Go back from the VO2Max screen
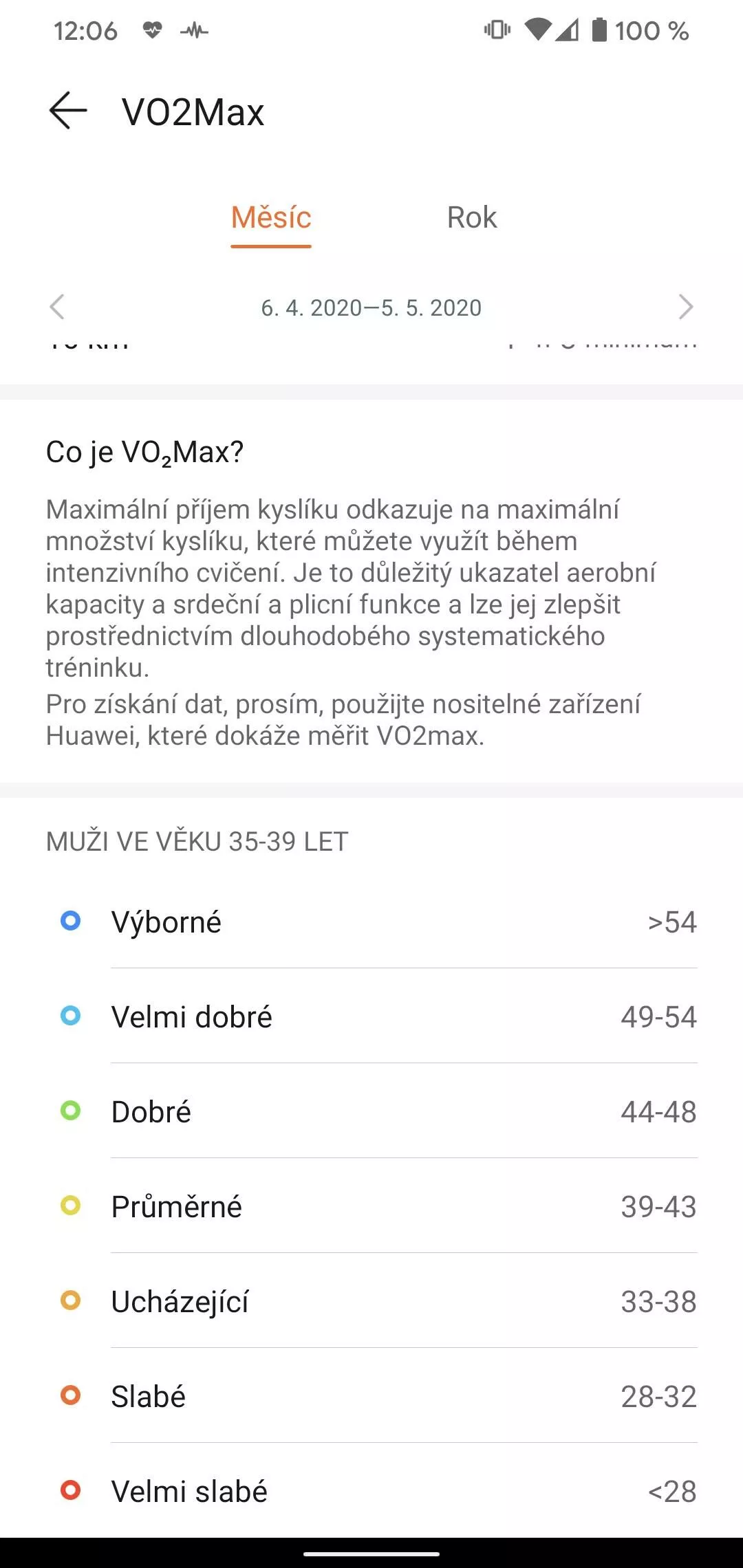The height and width of the screenshot is (1568, 743). pos(68,111)
